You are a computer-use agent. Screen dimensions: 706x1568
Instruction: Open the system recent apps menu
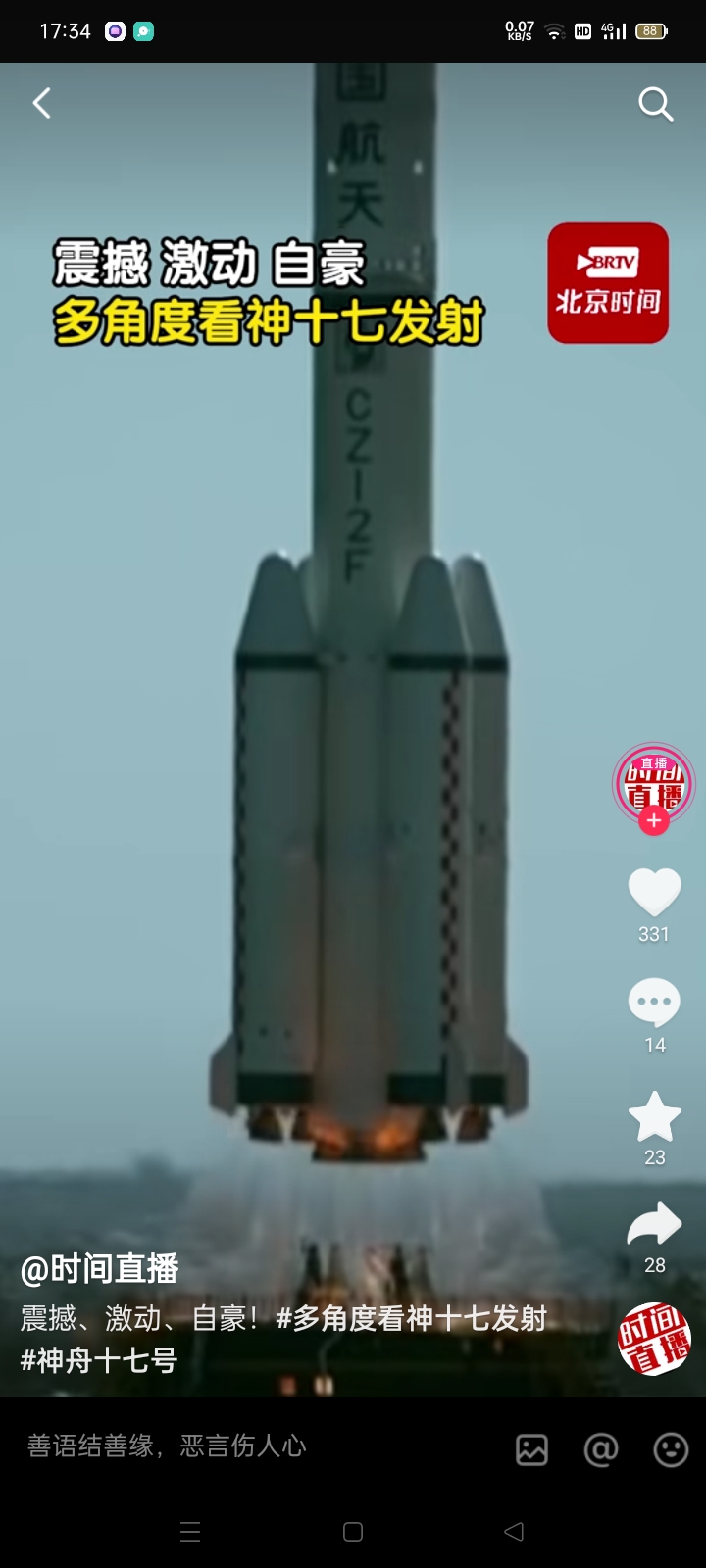coord(191,1532)
